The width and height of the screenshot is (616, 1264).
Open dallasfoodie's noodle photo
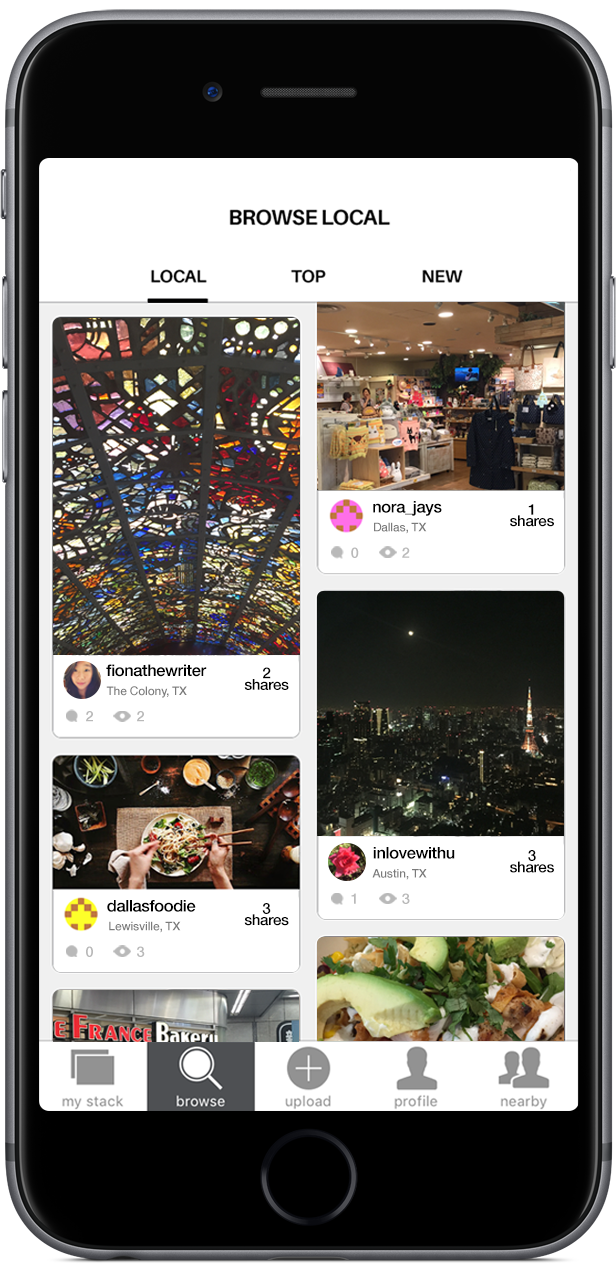[x=176, y=822]
